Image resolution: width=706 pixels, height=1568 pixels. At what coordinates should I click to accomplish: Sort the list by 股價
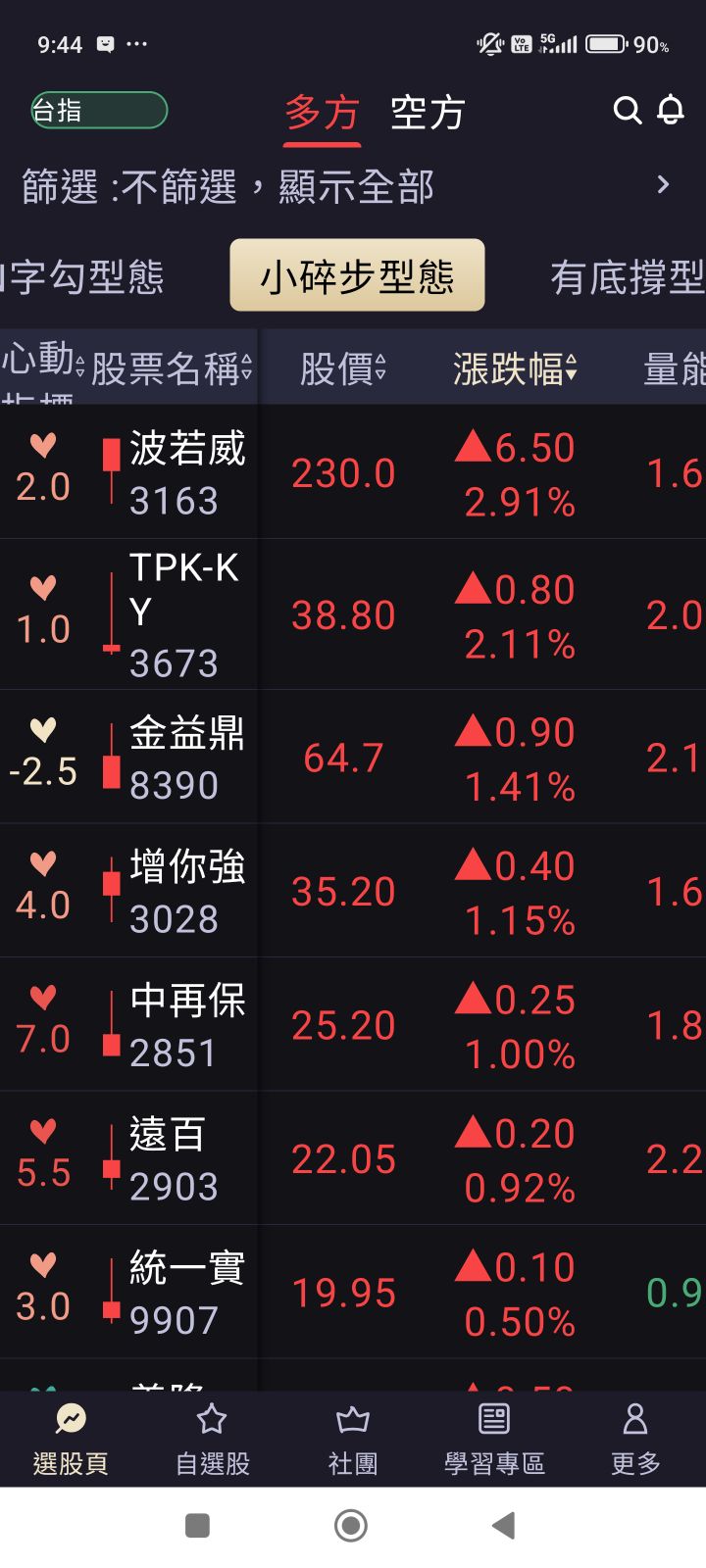(343, 369)
